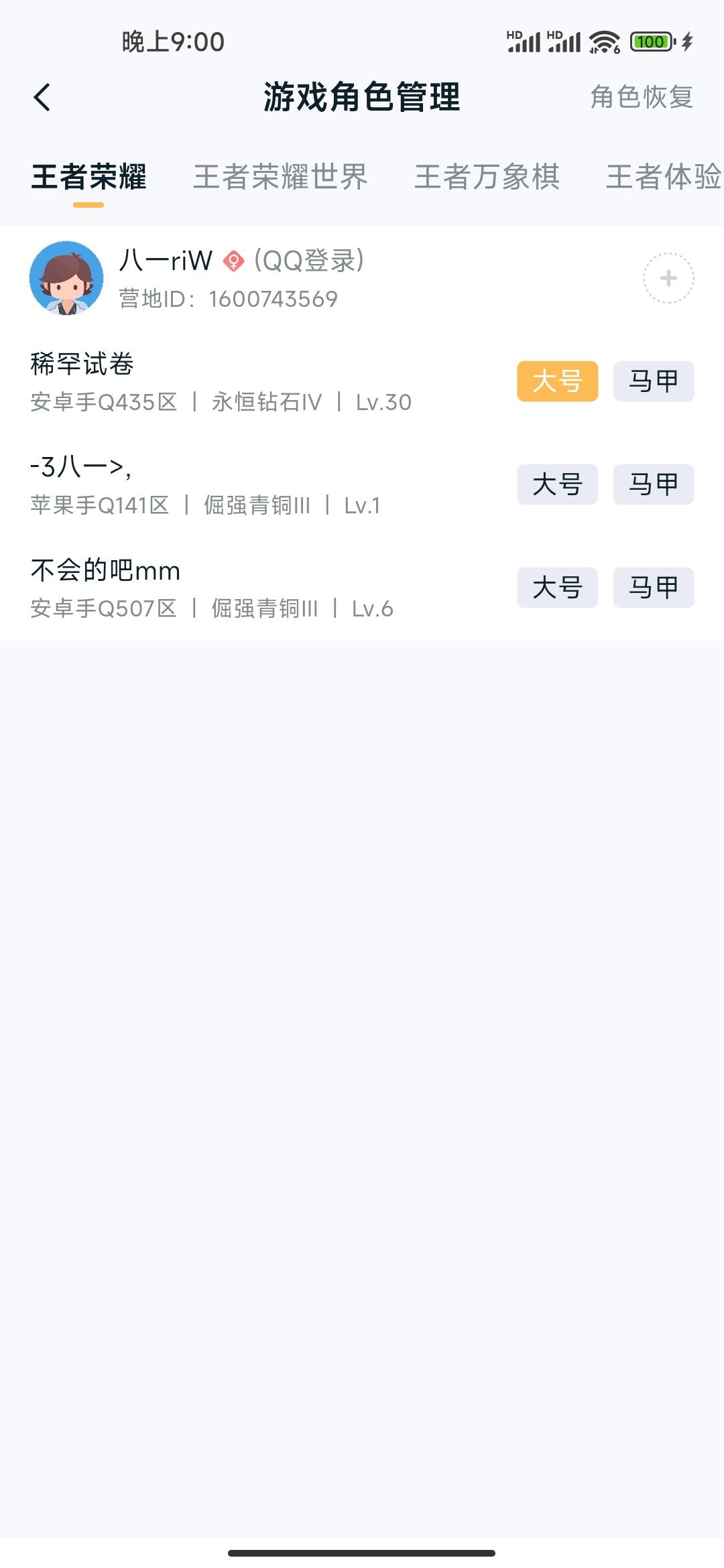Switch to the 王者荣耀世界 tab
The width and height of the screenshot is (724, 1568).
[280, 177]
